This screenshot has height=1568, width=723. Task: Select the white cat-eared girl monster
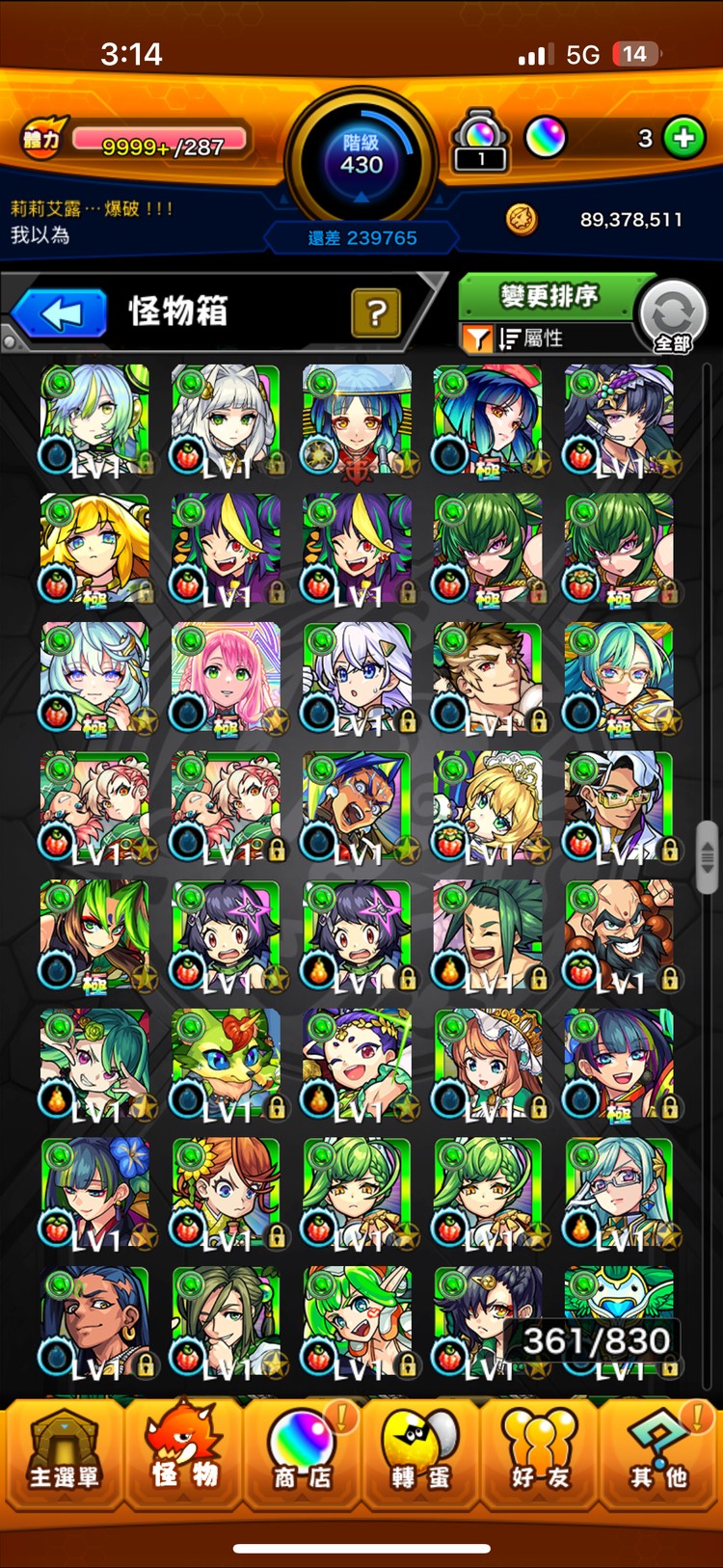226,419
